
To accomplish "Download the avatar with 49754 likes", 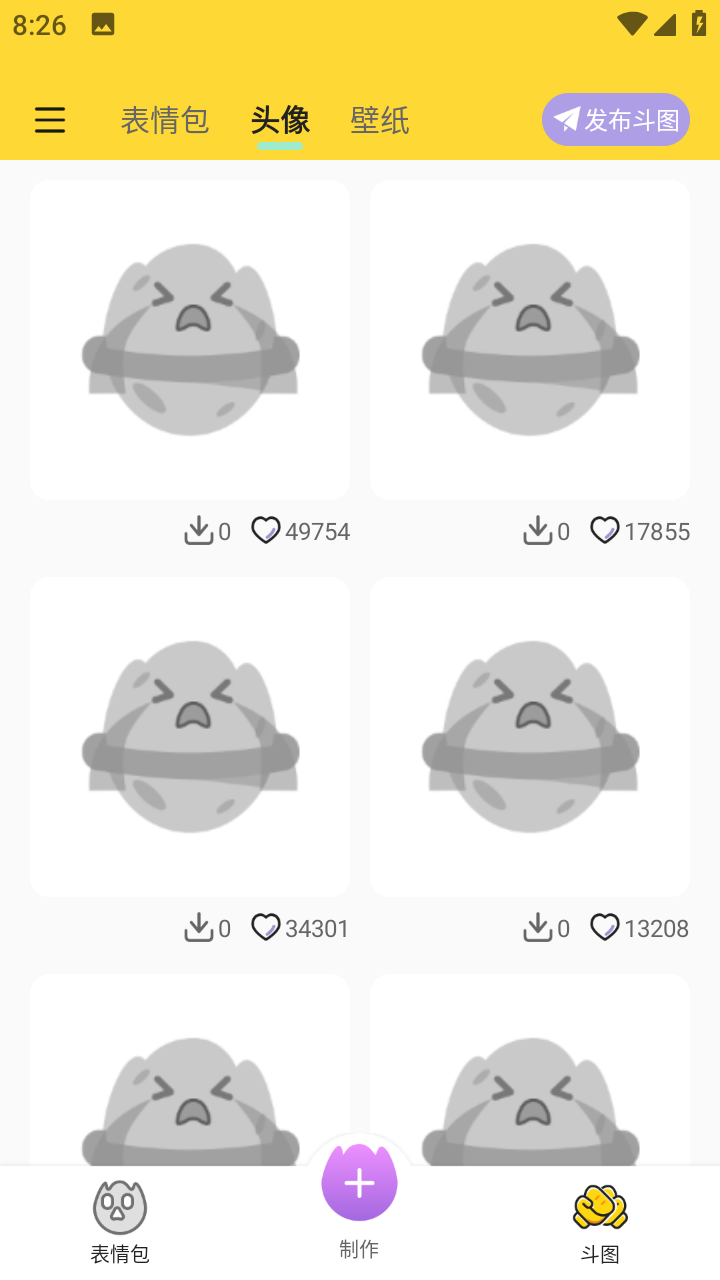I will (x=199, y=530).
